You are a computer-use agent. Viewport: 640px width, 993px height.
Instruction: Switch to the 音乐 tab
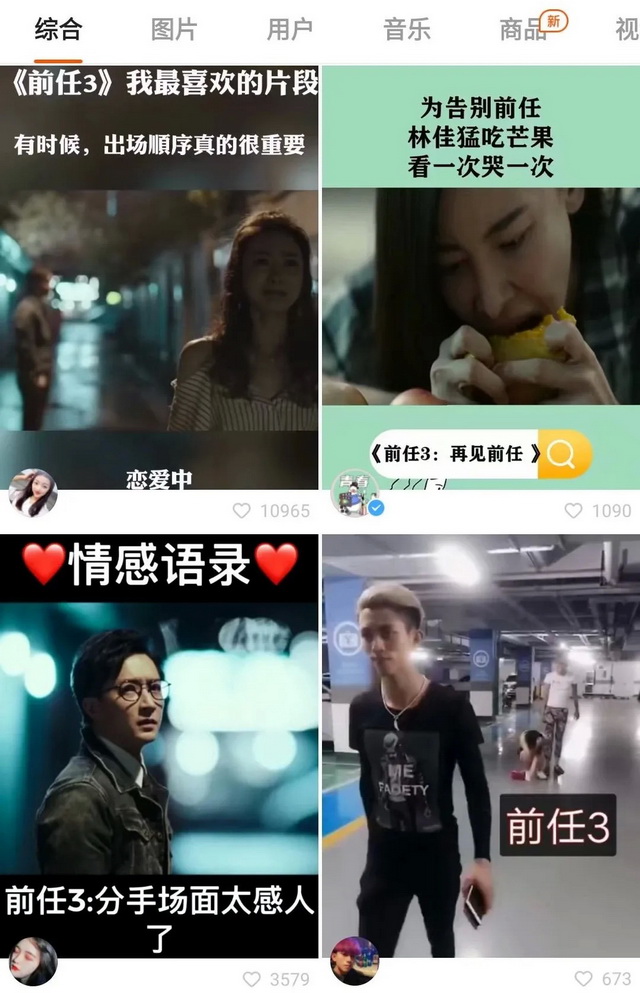[x=407, y=30]
